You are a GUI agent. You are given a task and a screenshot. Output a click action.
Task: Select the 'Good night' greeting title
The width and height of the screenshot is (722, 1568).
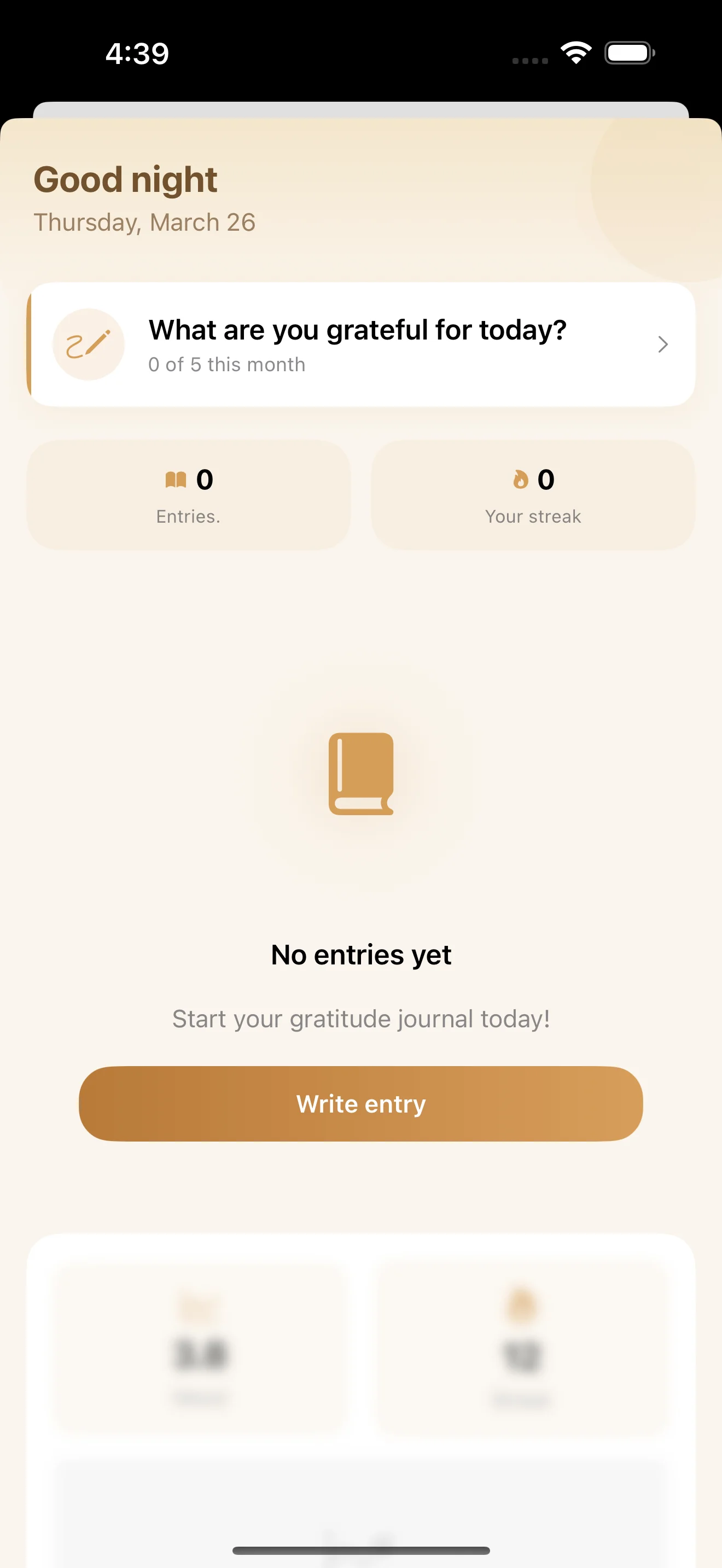click(x=125, y=179)
